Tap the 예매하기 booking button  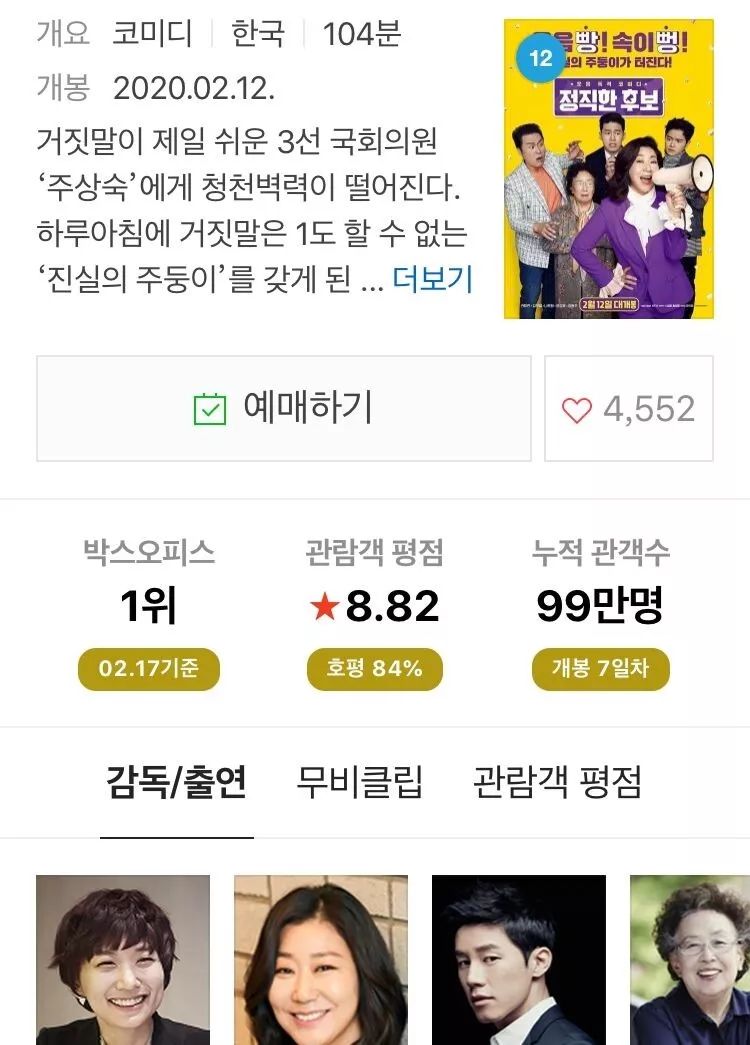click(284, 408)
